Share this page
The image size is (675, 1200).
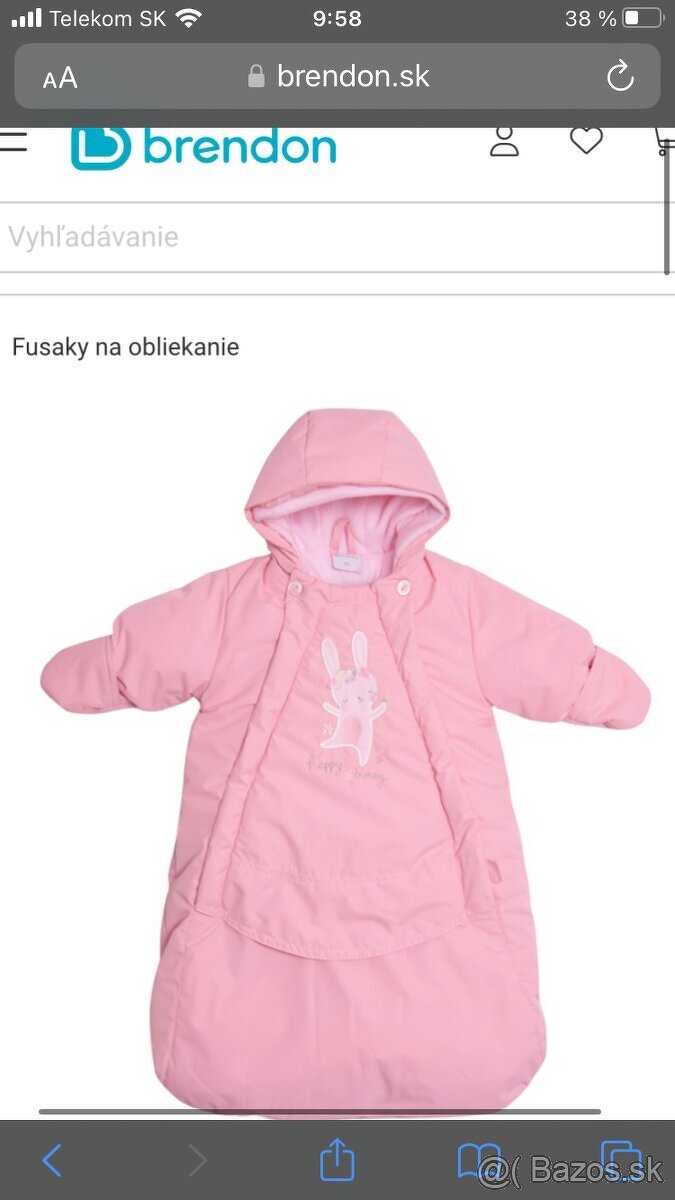pyautogui.click(x=337, y=1160)
